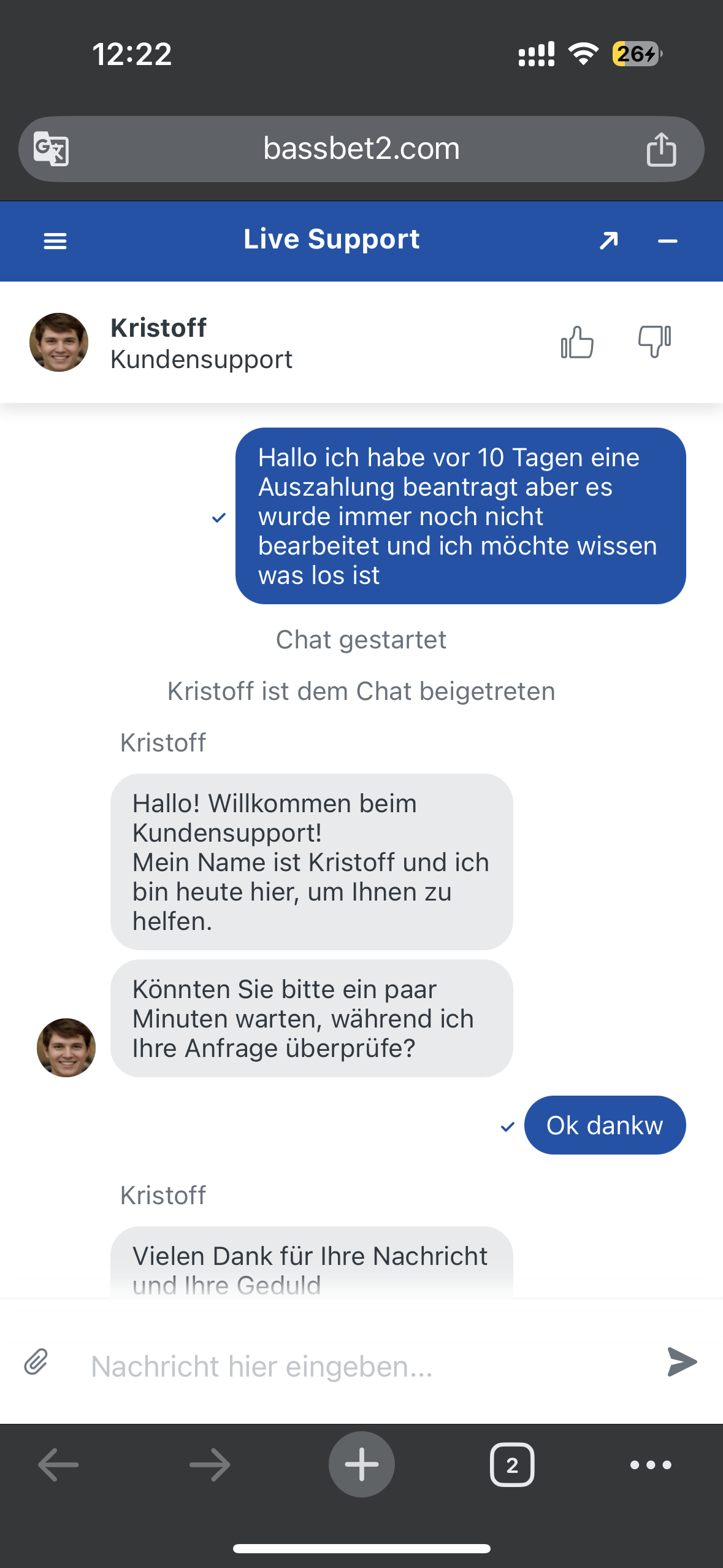Image resolution: width=723 pixels, height=1568 pixels.
Task: Go back in the browser
Action: point(58,1464)
